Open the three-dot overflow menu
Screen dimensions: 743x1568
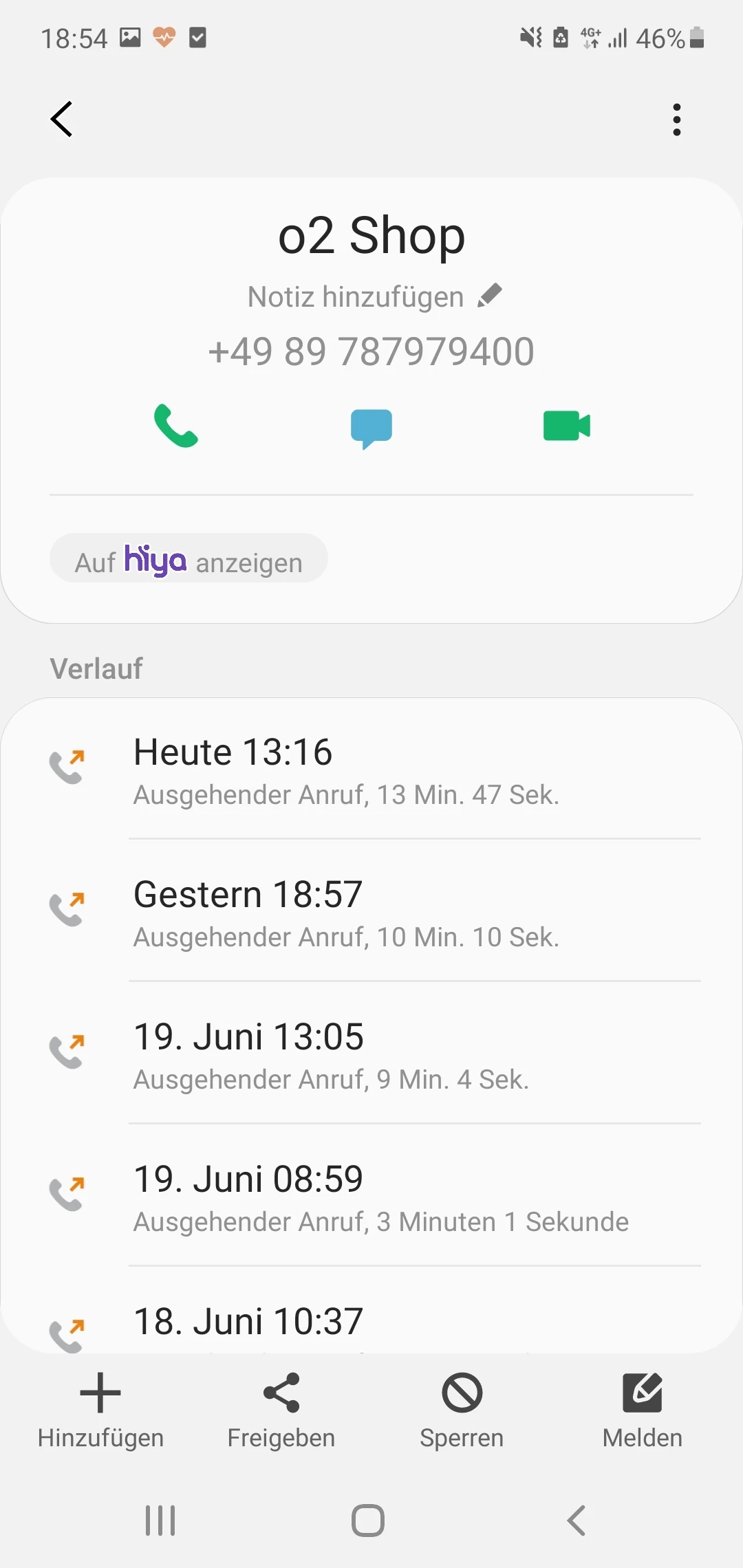677,120
